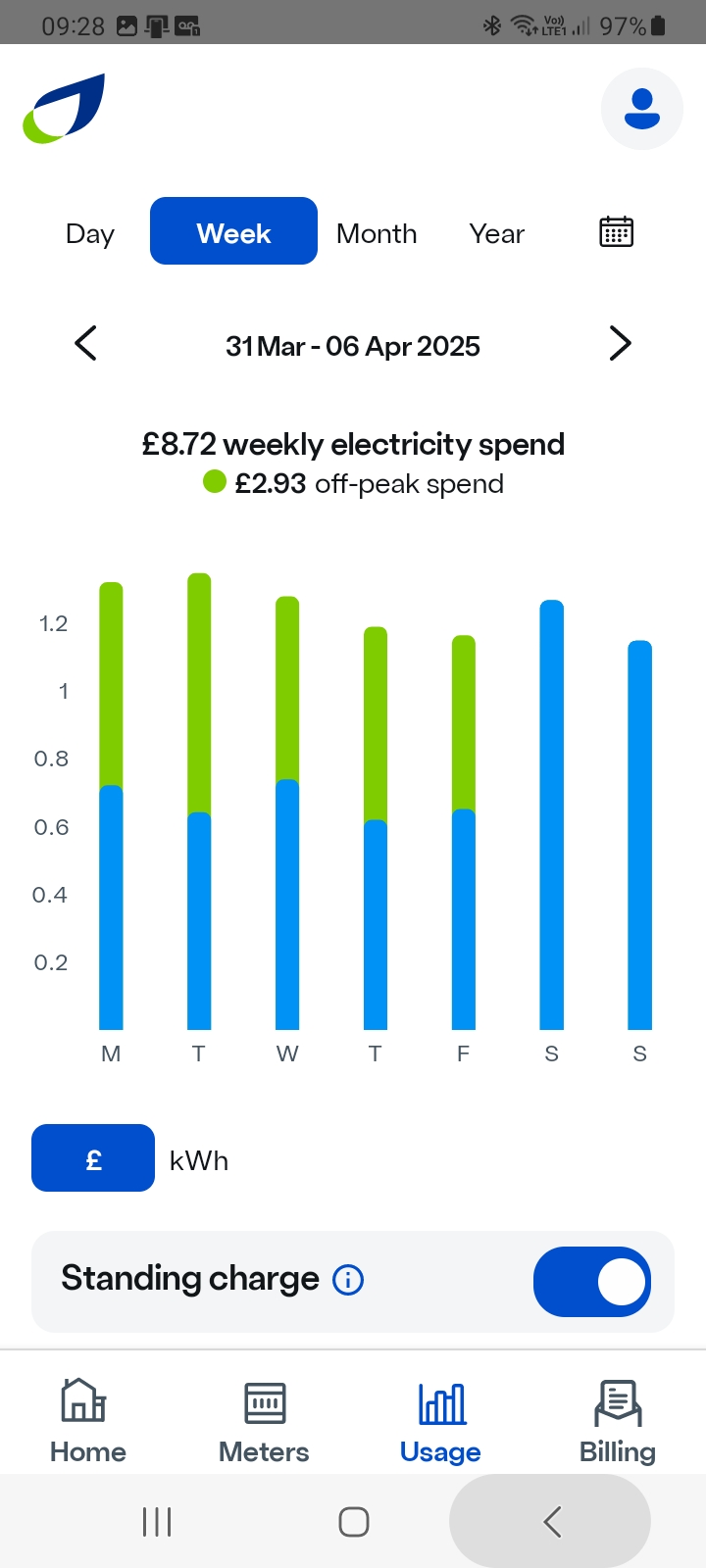This screenshot has width=706, height=1568.
Task: Go to the next week
Action: 620,344
